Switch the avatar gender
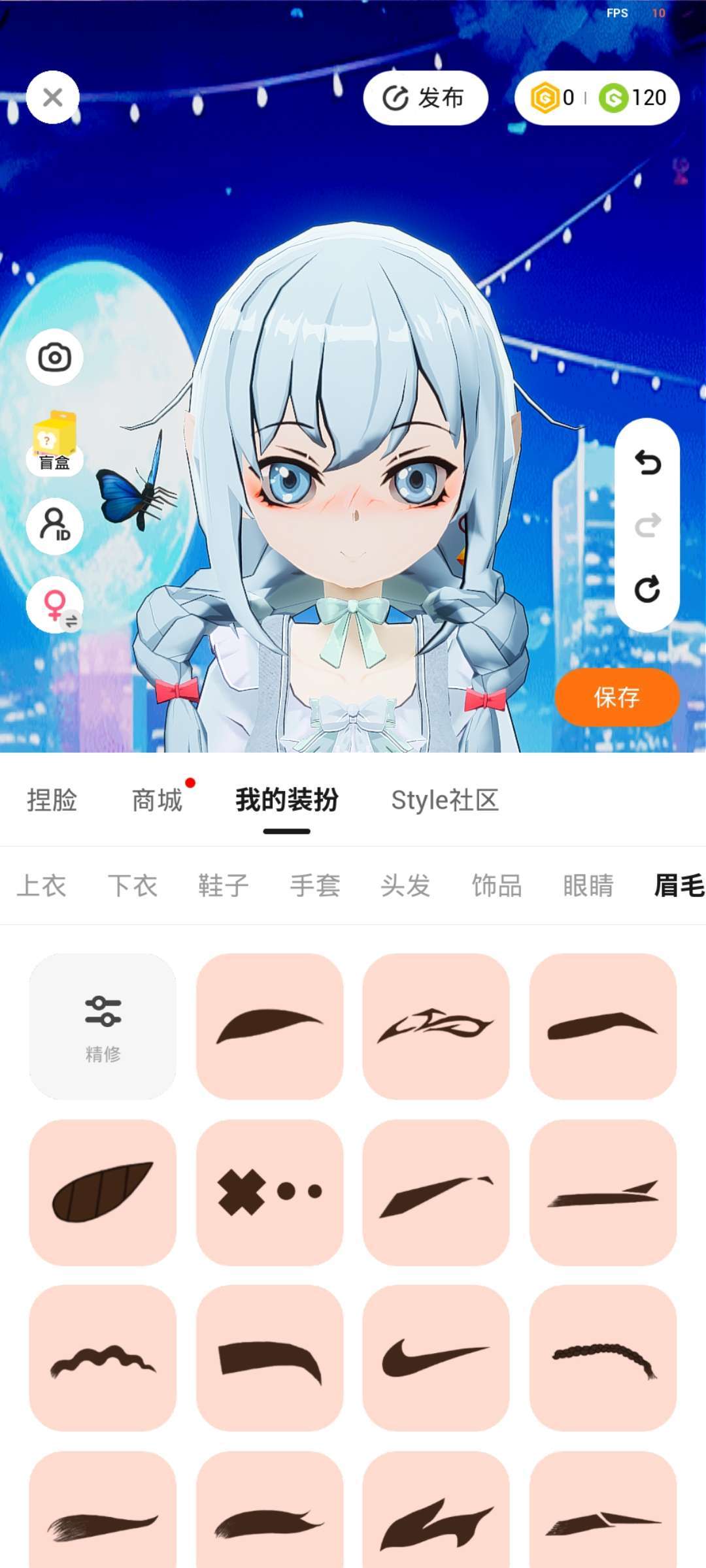This screenshot has width=706, height=1568. [x=55, y=605]
